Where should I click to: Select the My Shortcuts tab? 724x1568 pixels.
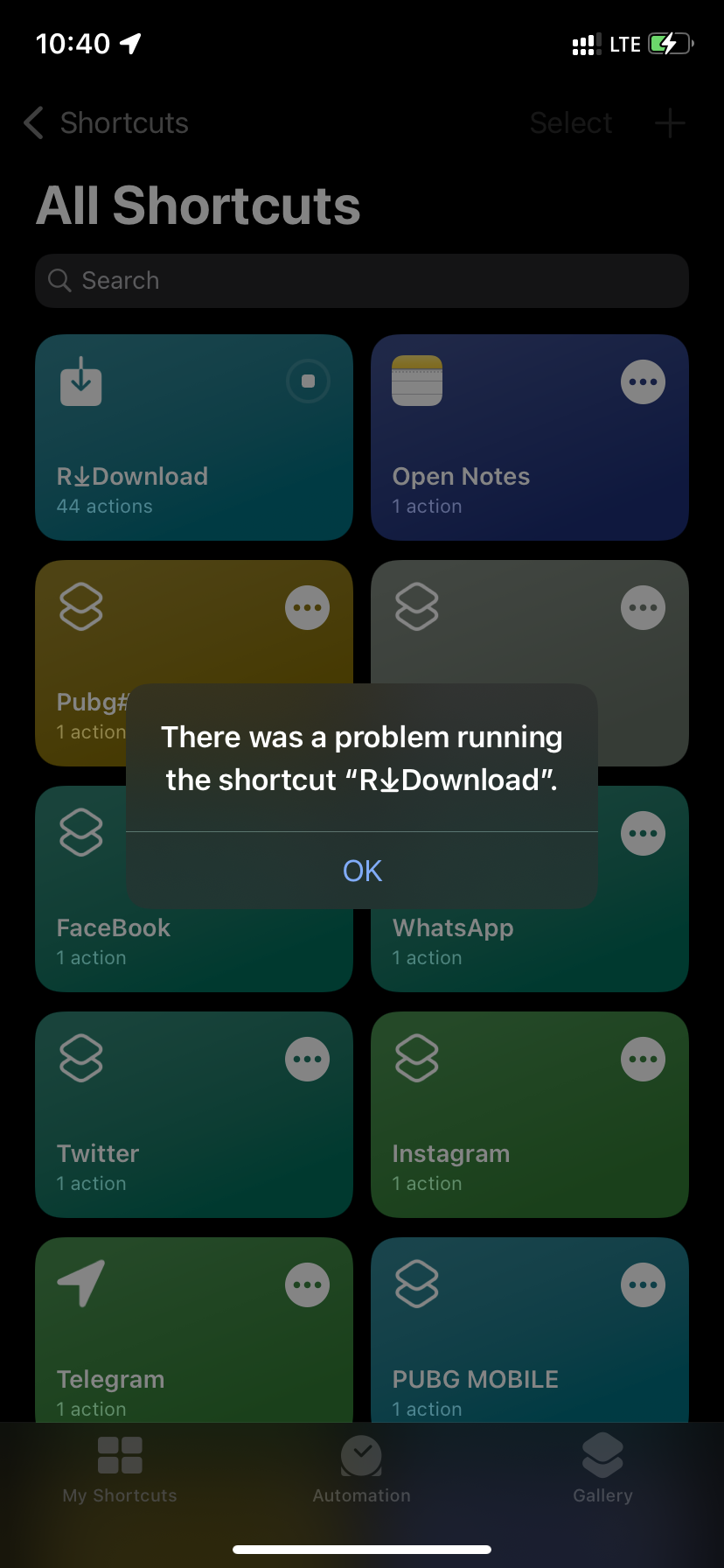[x=120, y=1470]
